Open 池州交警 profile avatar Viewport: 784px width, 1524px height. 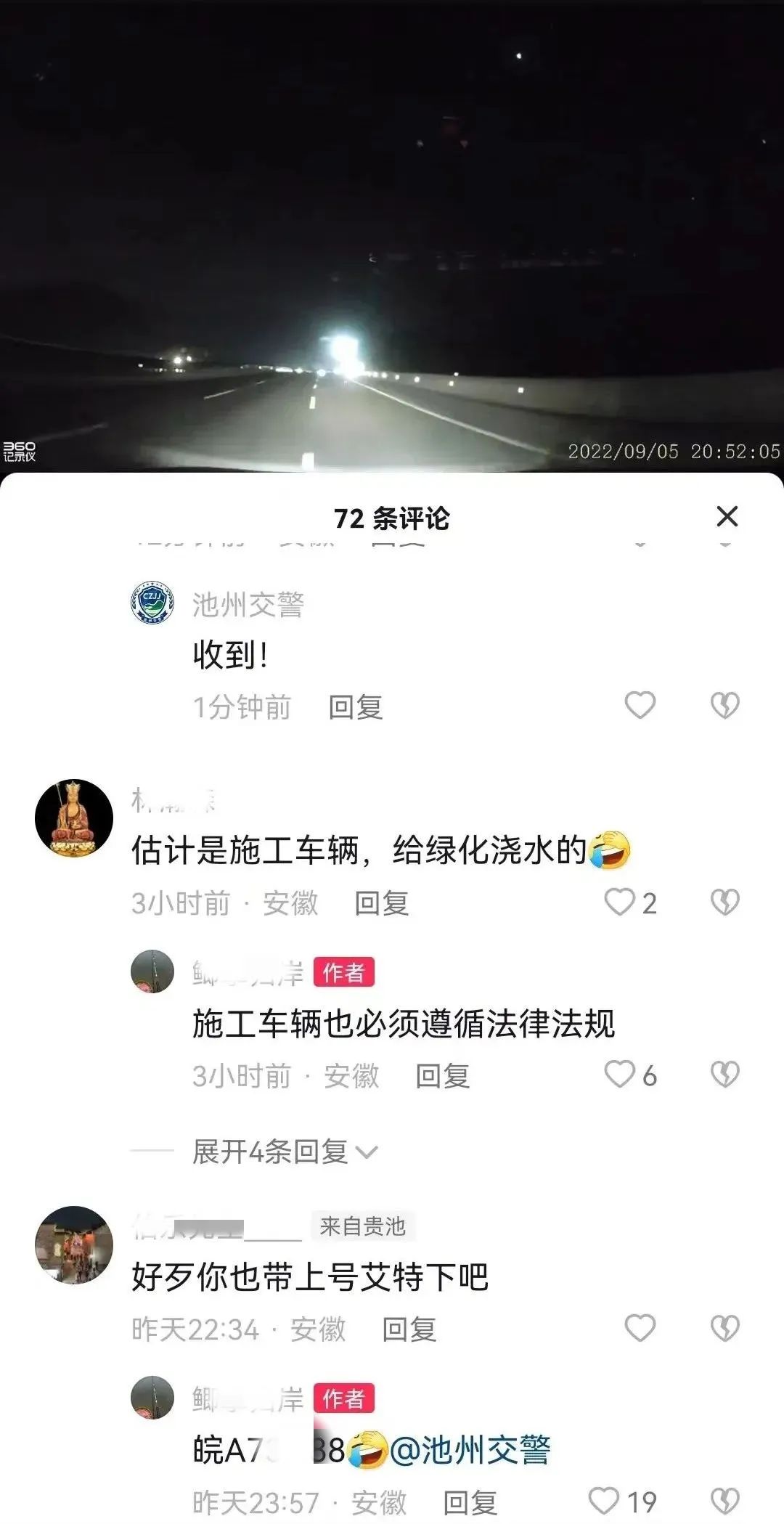pos(152,603)
